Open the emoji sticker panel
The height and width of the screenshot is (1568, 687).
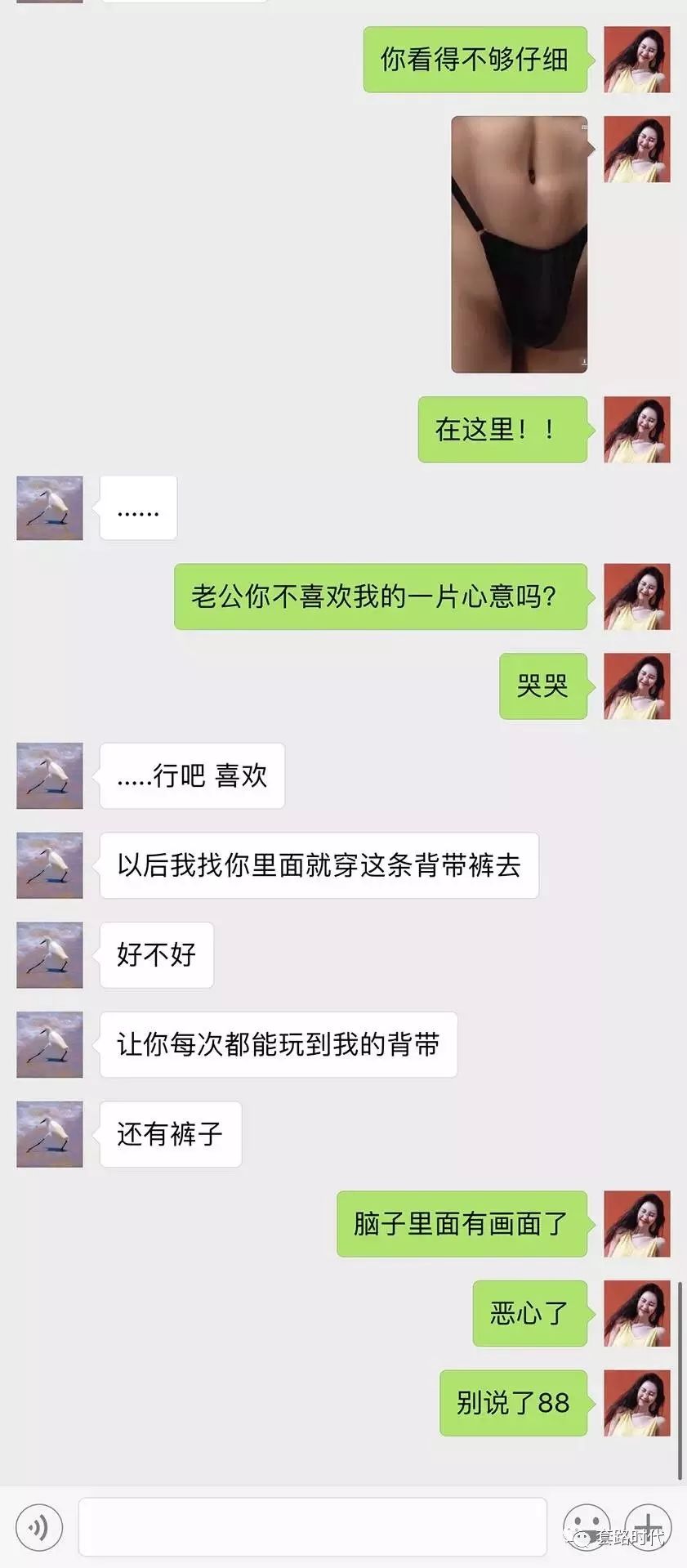click(x=586, y=1526)
